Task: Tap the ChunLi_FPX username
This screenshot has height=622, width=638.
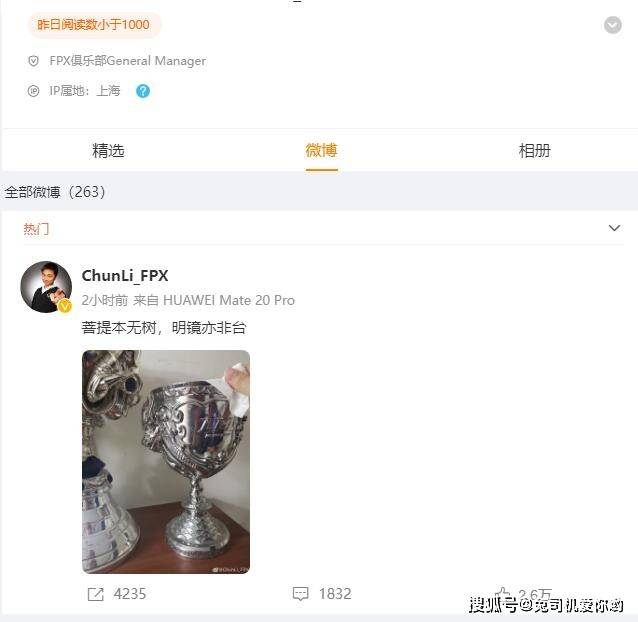Action: coord(125,275)
